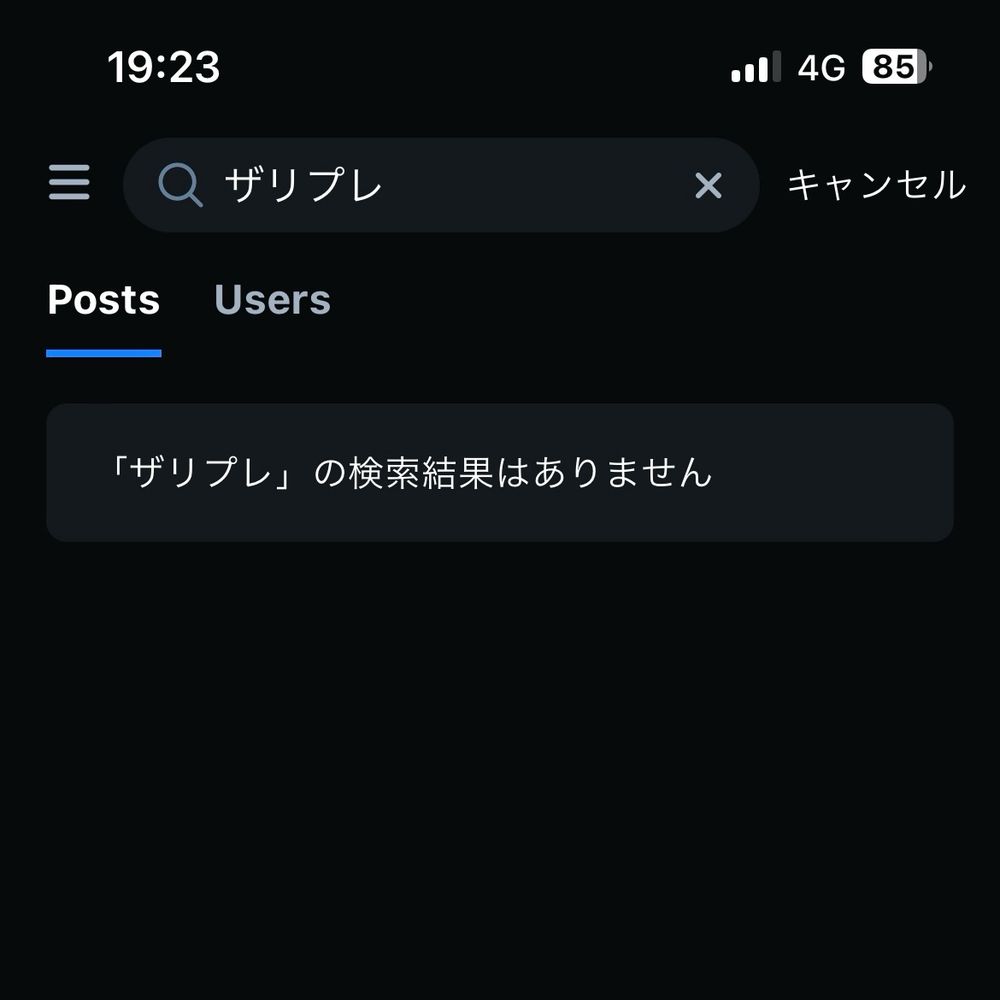Switch to the Users tab
Screen dimensions: 1000x1000
pos(272,300)
